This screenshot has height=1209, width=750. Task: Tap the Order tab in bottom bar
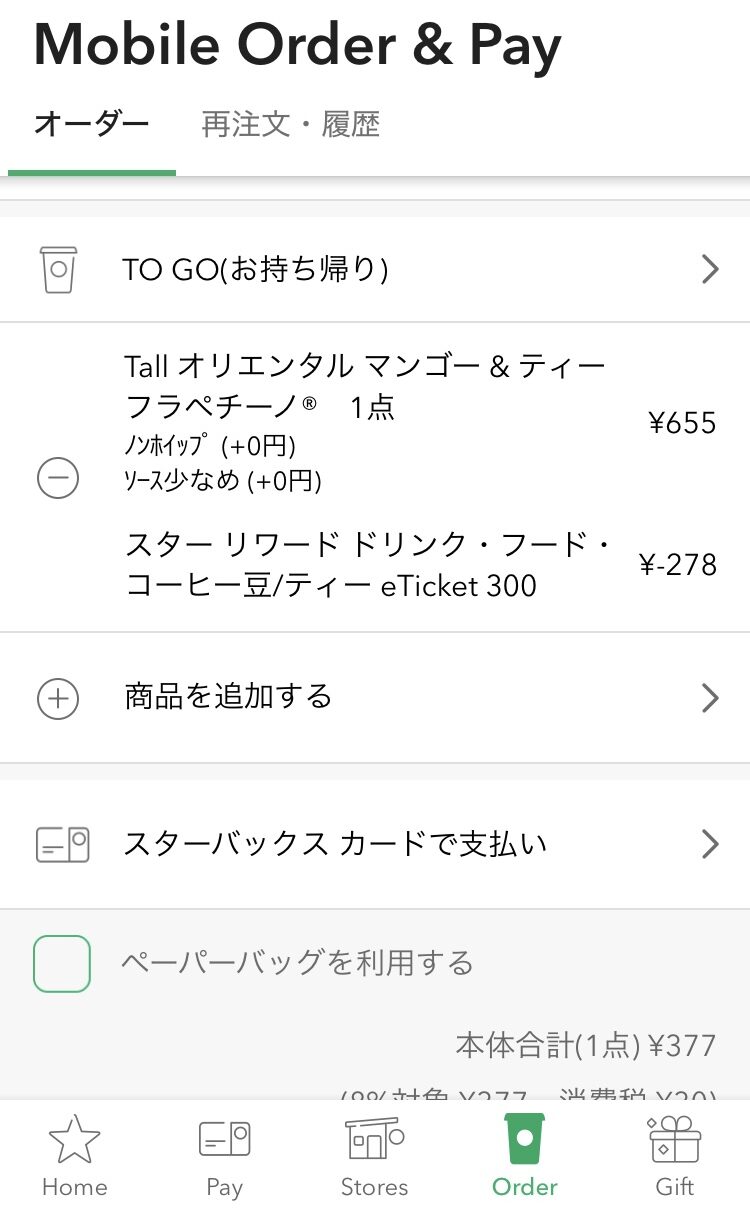[x=524, y=1156]
